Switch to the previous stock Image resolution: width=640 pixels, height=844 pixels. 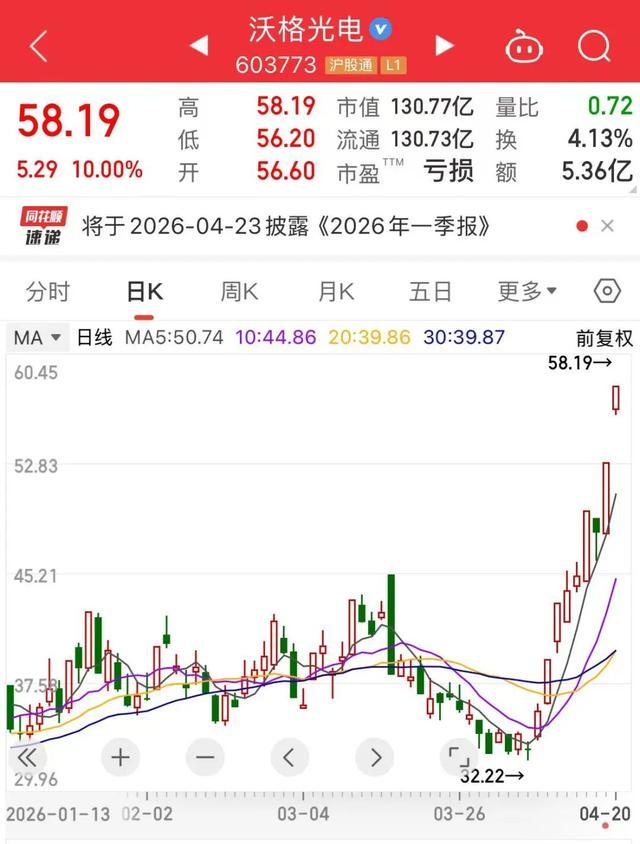coord(198,46)
